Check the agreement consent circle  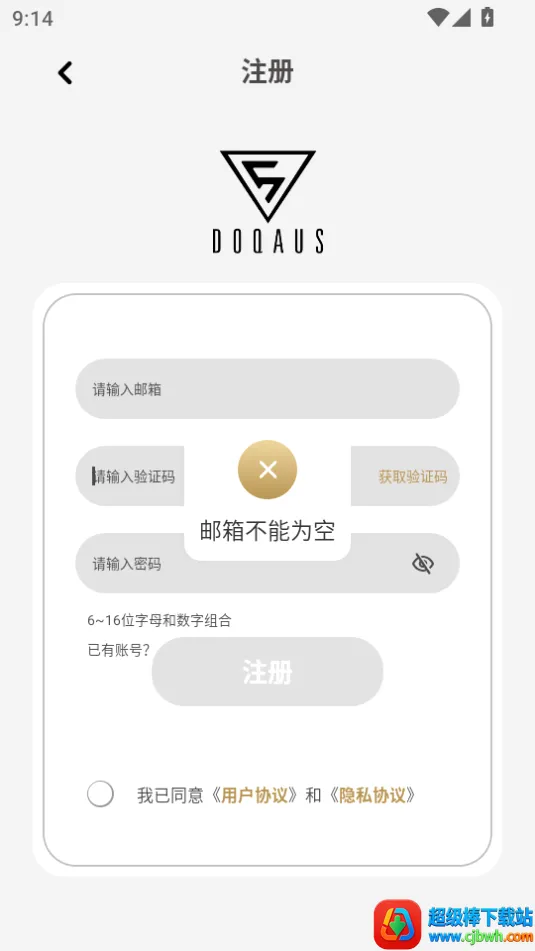pyautogui.click(x=100, y=794)
